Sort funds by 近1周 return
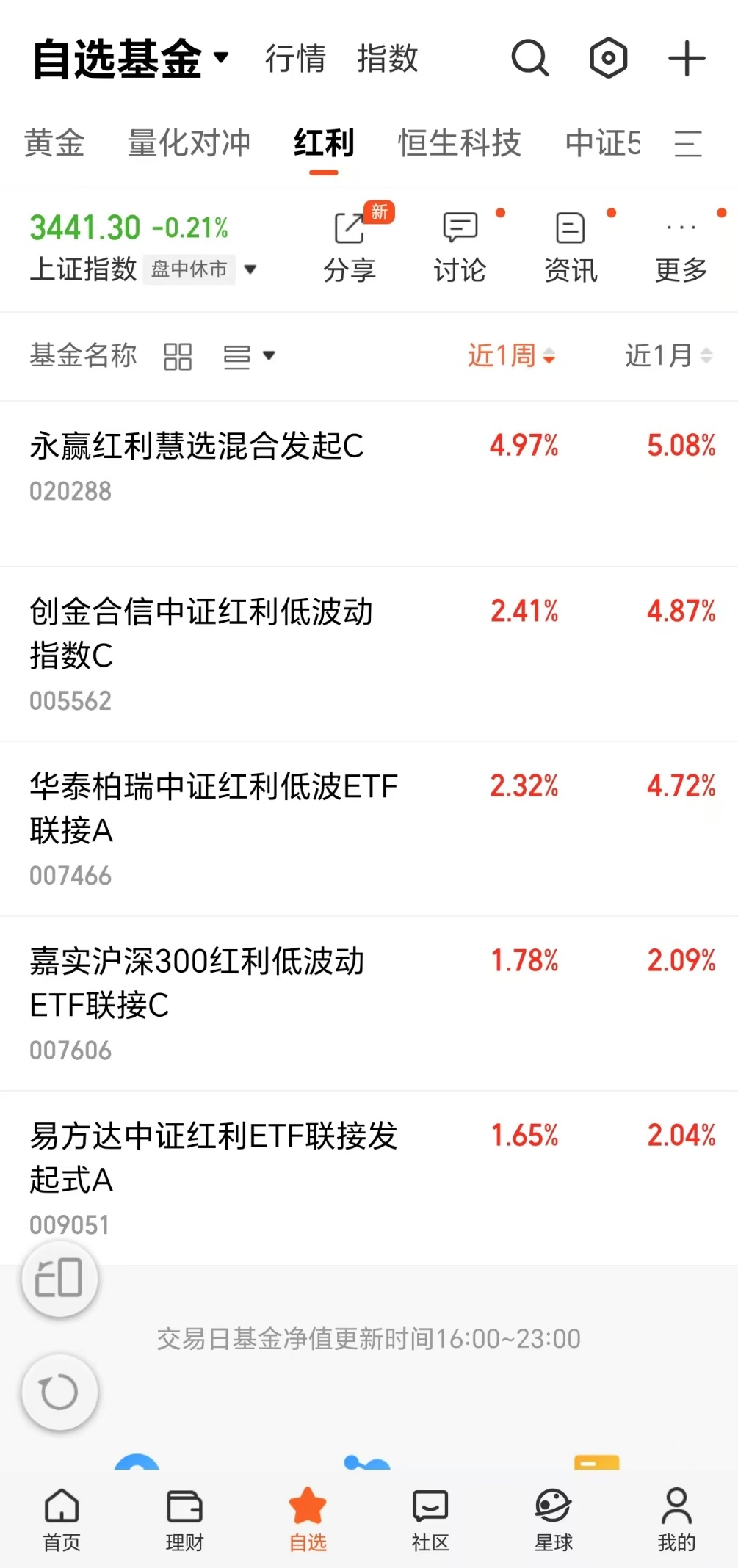 [511, 356]
